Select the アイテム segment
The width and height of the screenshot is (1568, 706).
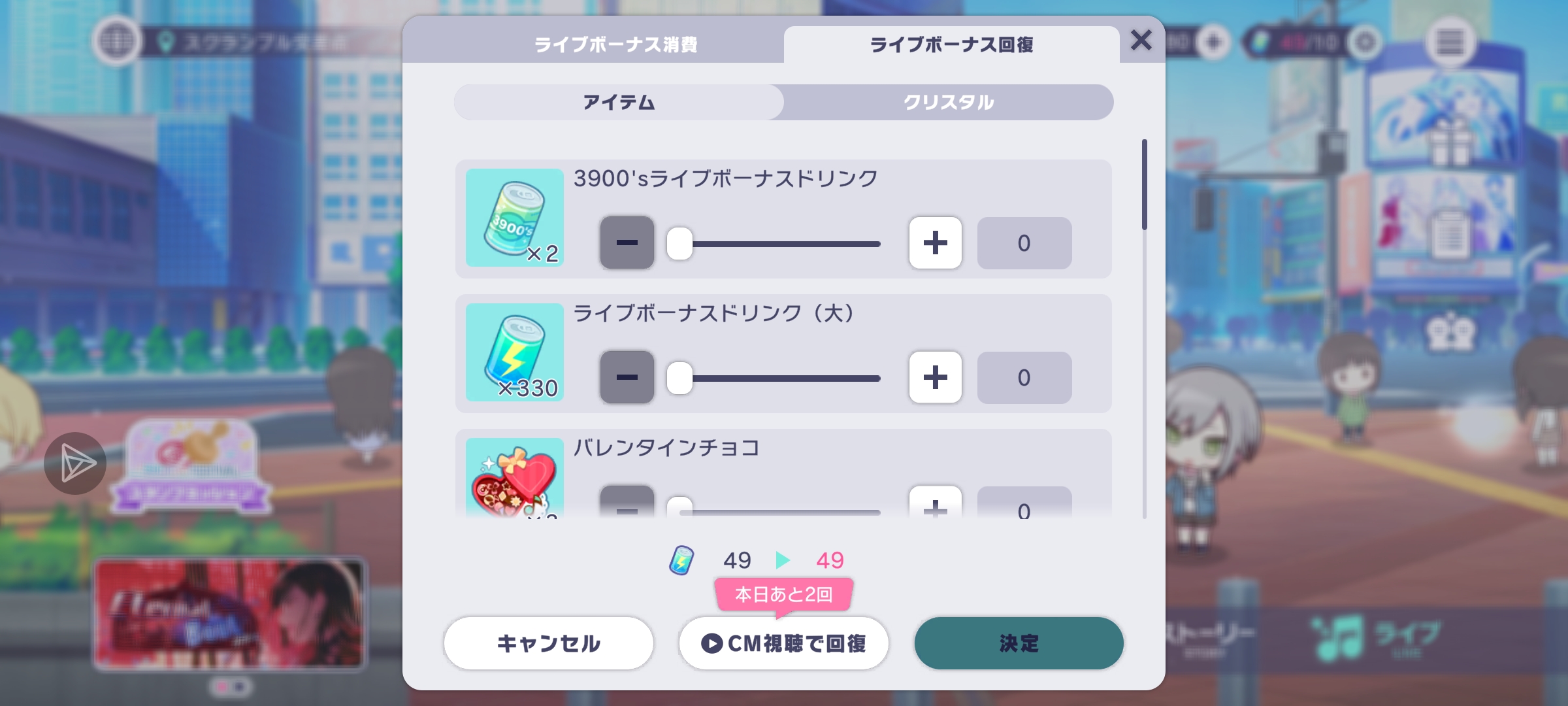click(x=619, y=102)
